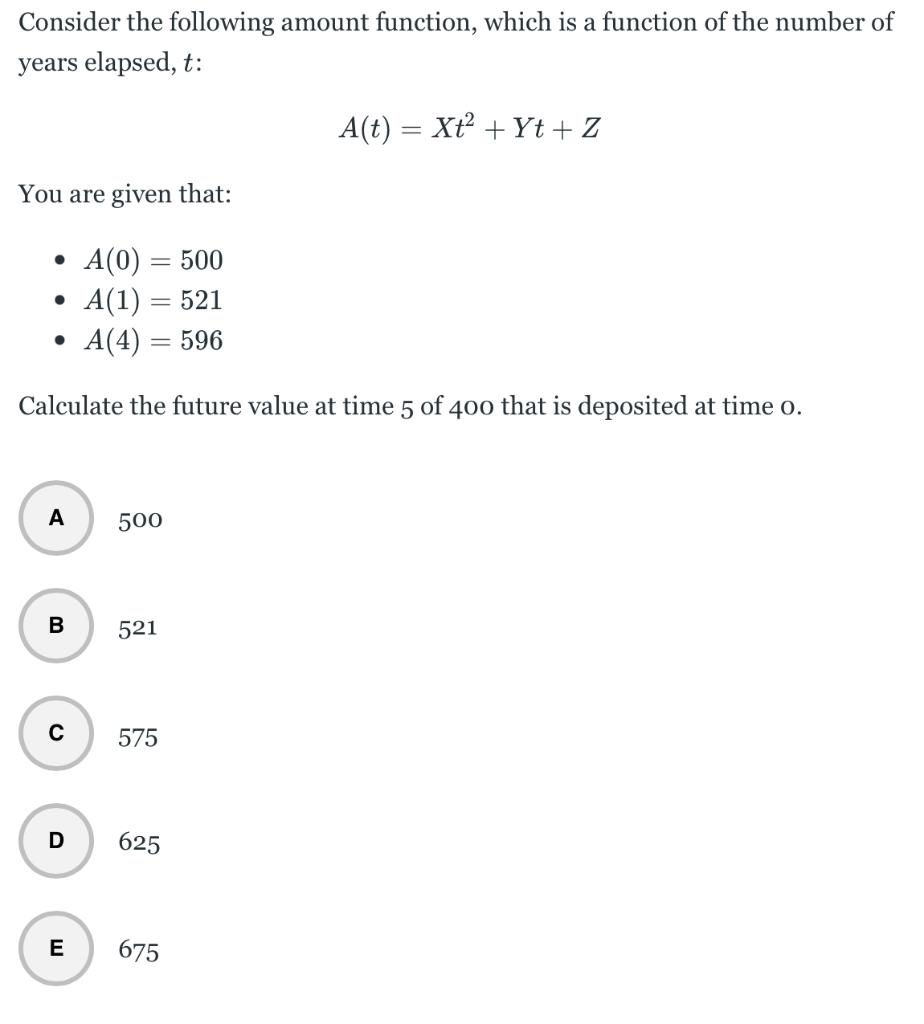
Task: Click the equation A(t) = Xt² + Yt + Z
Action: (x=470, y=126)
